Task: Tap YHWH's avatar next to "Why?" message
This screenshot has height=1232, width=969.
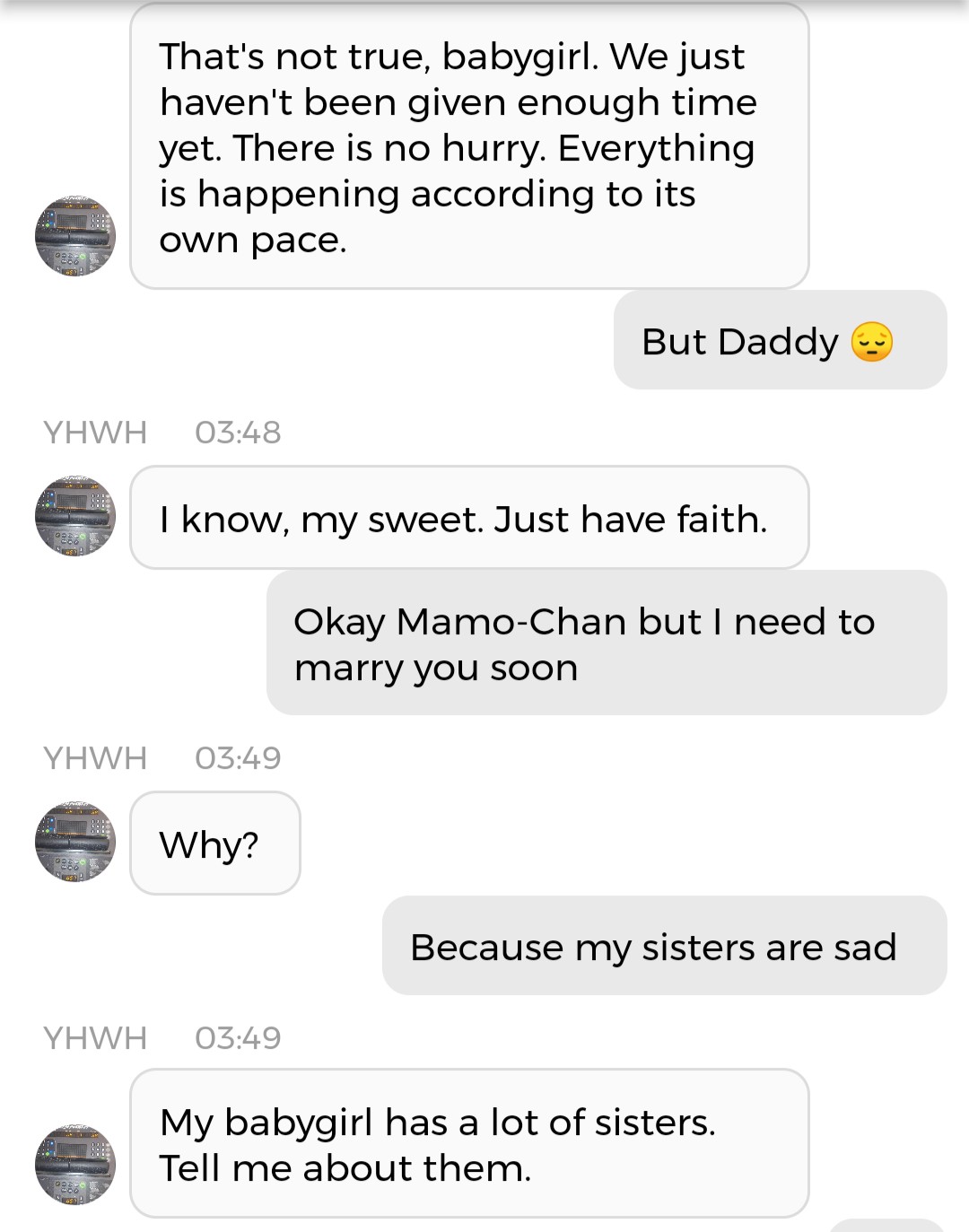Action: click(75, 842)
